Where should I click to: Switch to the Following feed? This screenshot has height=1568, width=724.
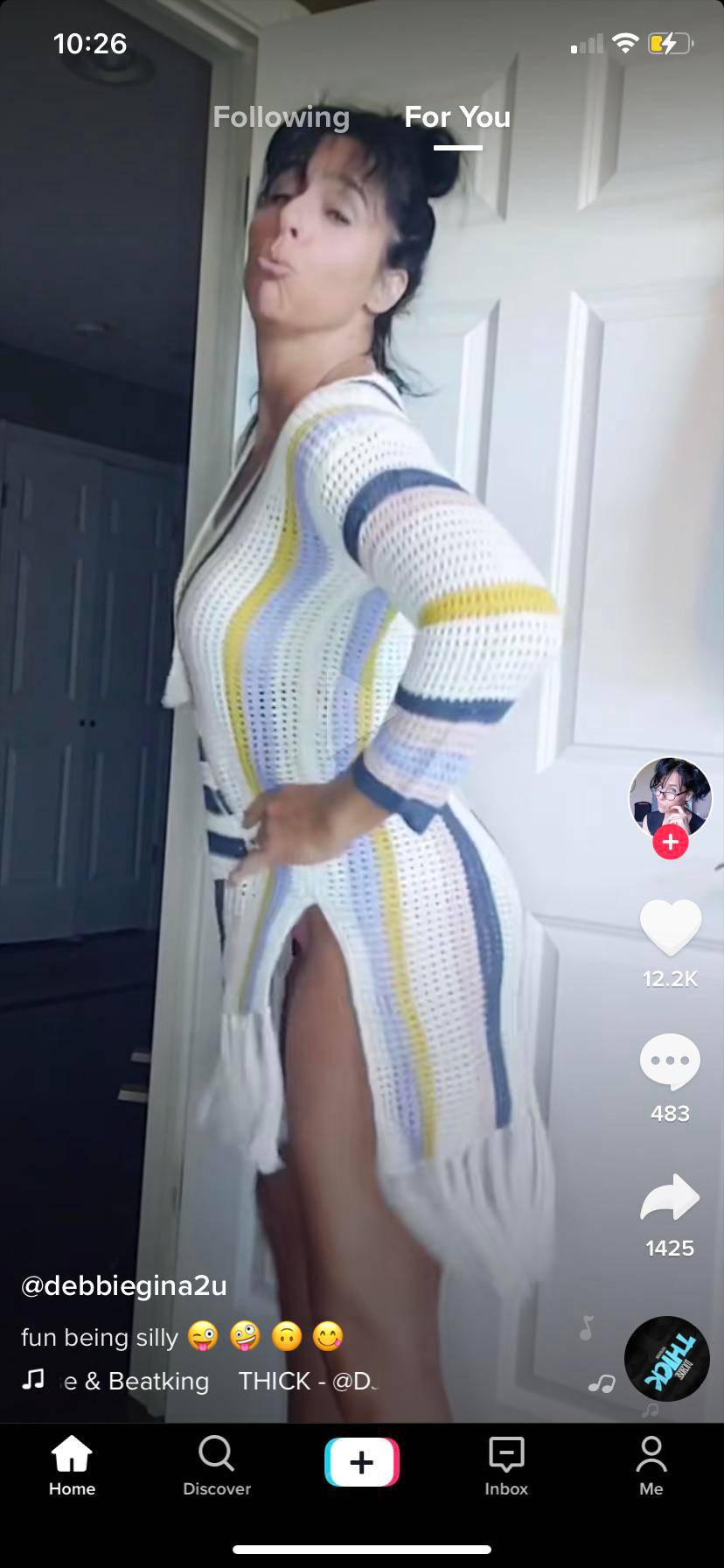pyautogui.click(x=281, y=117)
